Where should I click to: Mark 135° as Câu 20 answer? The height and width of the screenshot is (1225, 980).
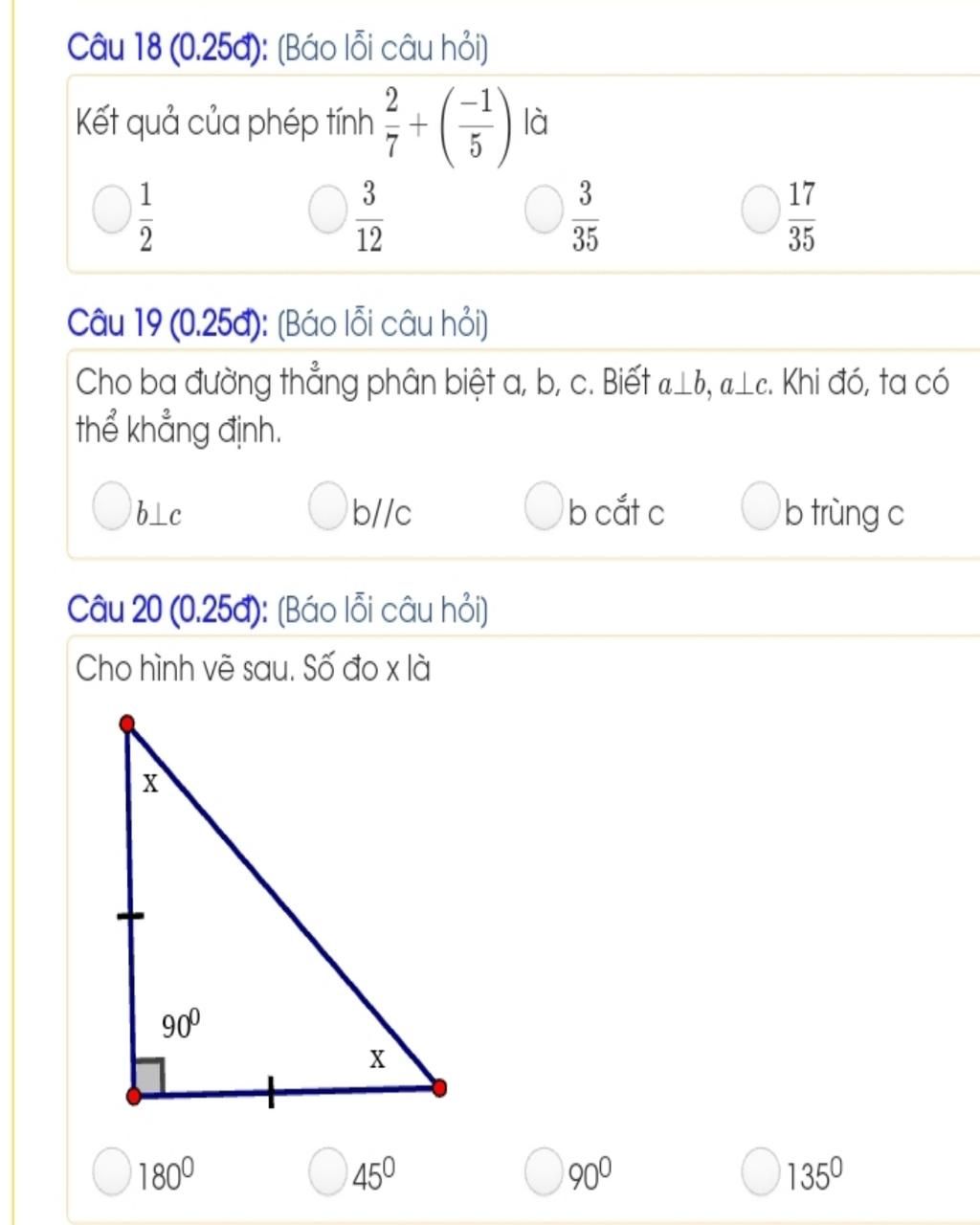pyautogui.click(x=761, y=1171)
